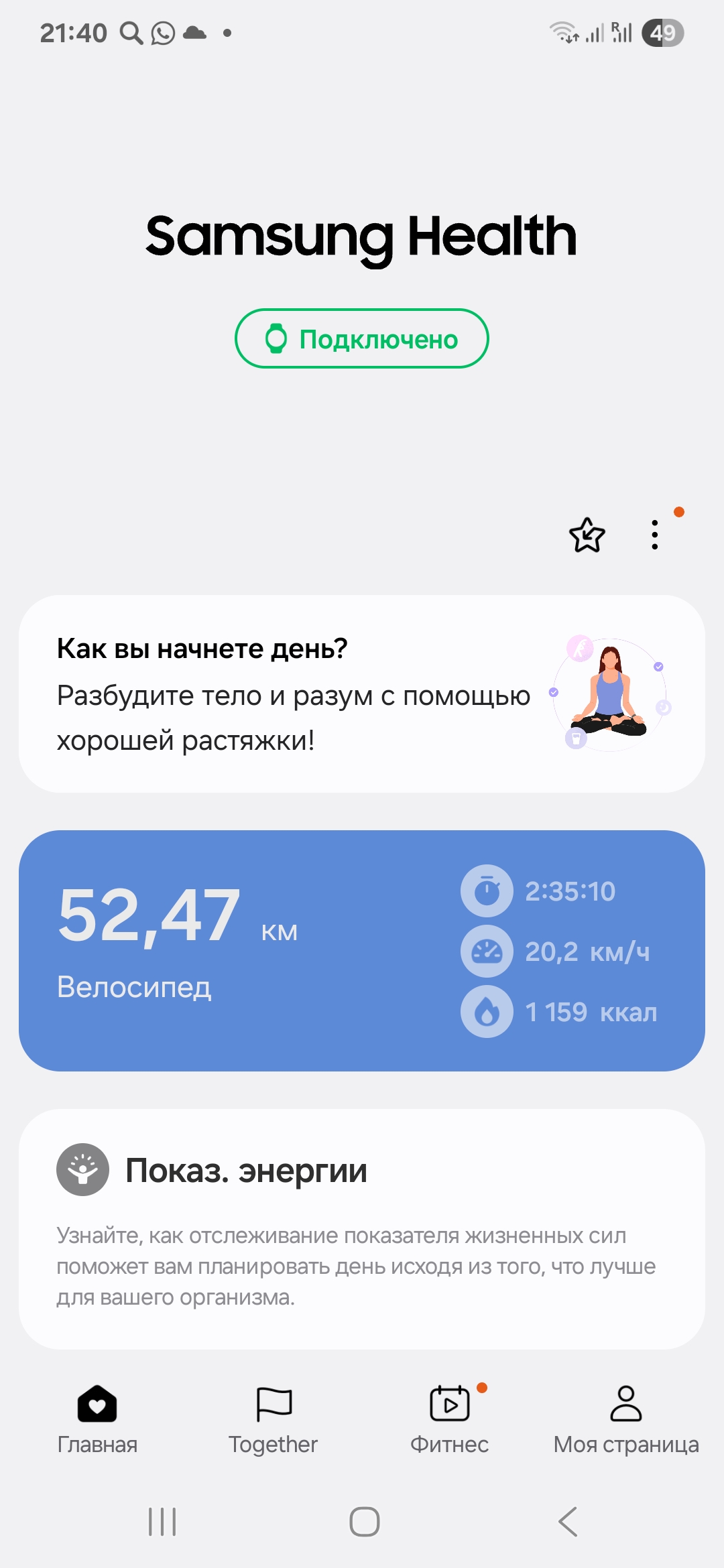Open the three-dot overflow menu
Viewport: 724px width, 1568px height.
(655, 535)
